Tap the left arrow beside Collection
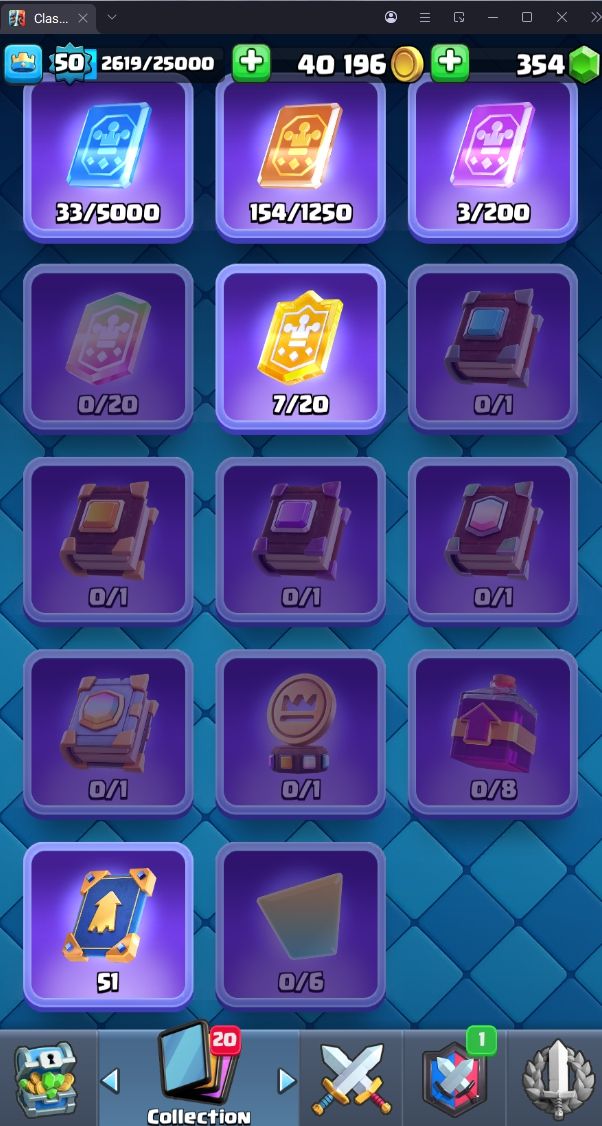This screenshot has width=602, height=1126. [x=111, y=1080]
